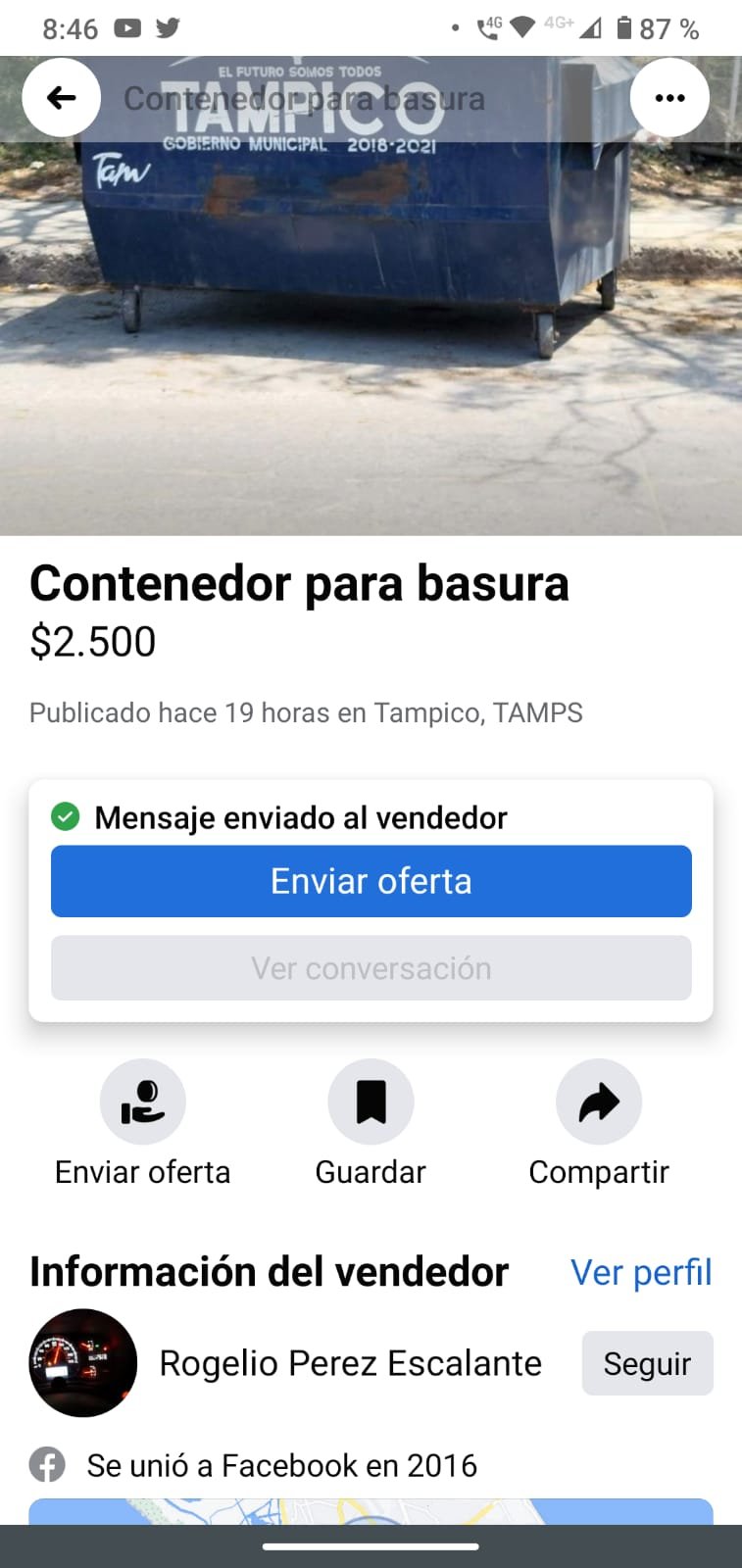Viewport: 742px width, 1568px height.
Task: Open the Ver perfil link
Action: tap(641, 1272)
